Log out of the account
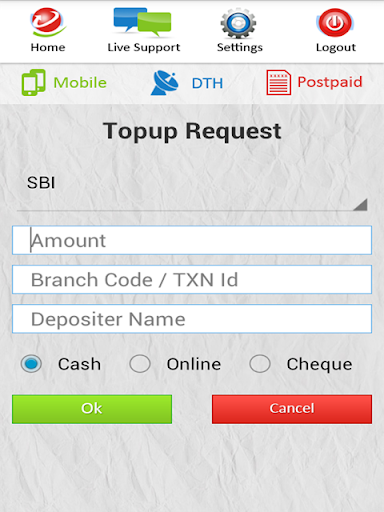This screenshot has width=384, height=512. pyautogui.click(x=335, y=31)
